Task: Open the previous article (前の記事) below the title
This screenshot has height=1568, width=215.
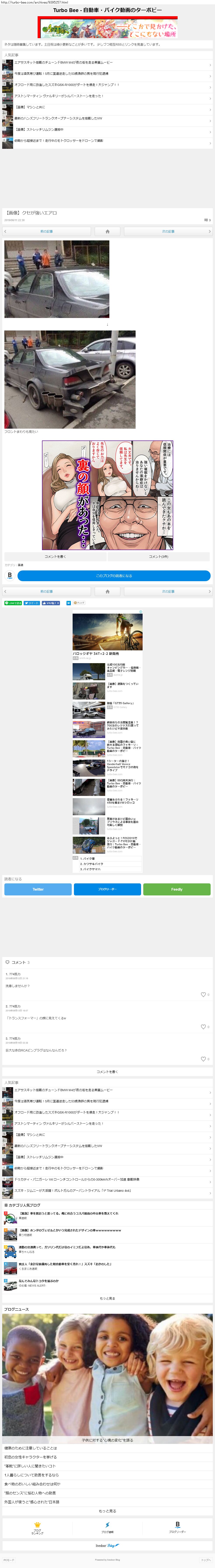Action: click(x=47, y=231)
